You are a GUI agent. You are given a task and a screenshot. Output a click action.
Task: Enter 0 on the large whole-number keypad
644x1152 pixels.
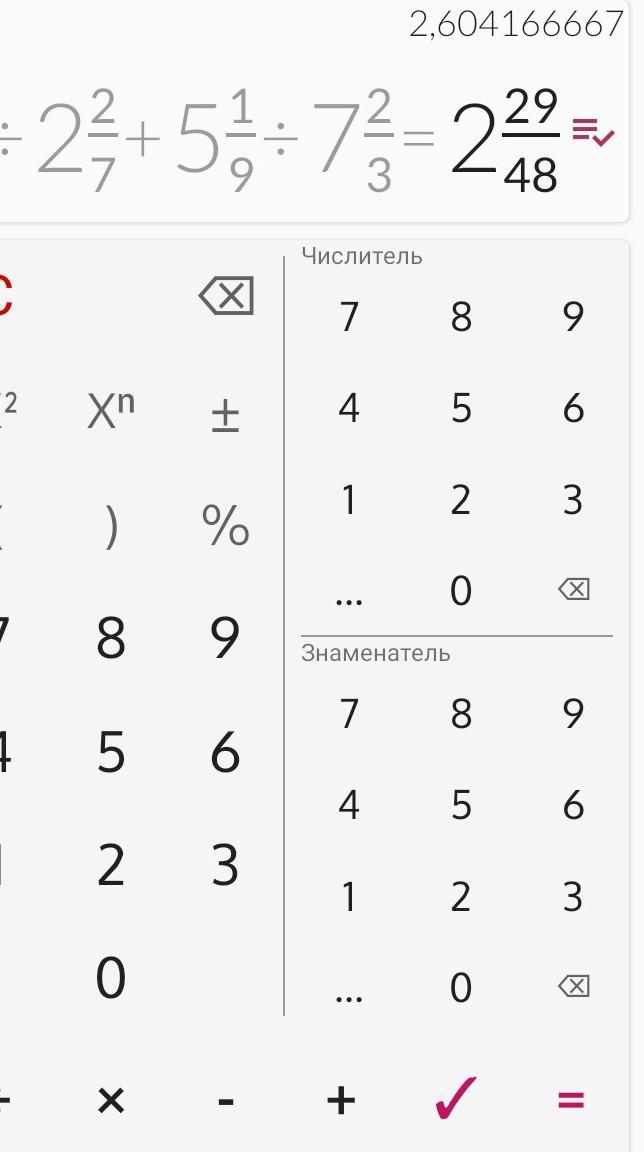[x=111, y=978]
